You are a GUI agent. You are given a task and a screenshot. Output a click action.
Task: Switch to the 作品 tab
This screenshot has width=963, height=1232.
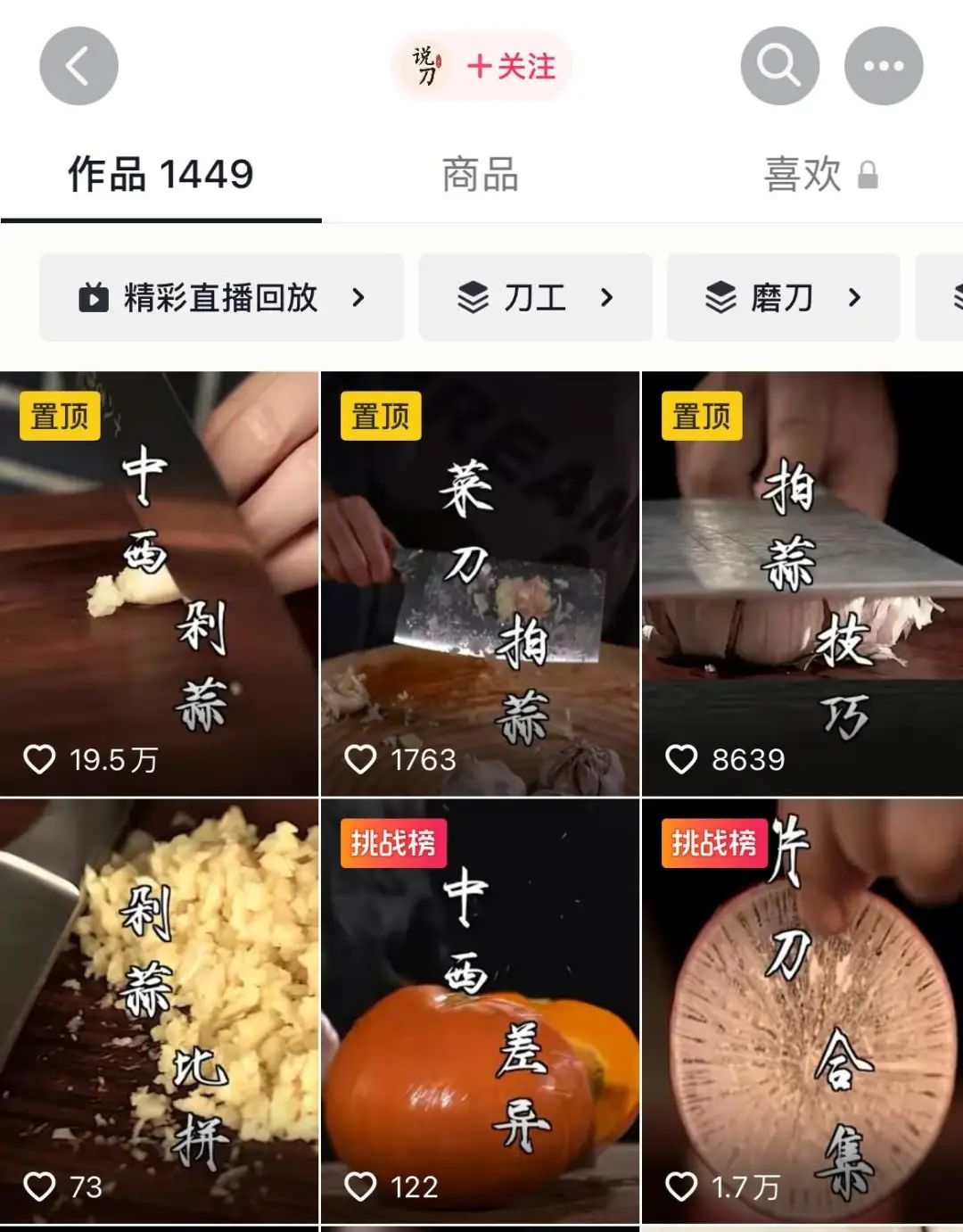point(160,175)
